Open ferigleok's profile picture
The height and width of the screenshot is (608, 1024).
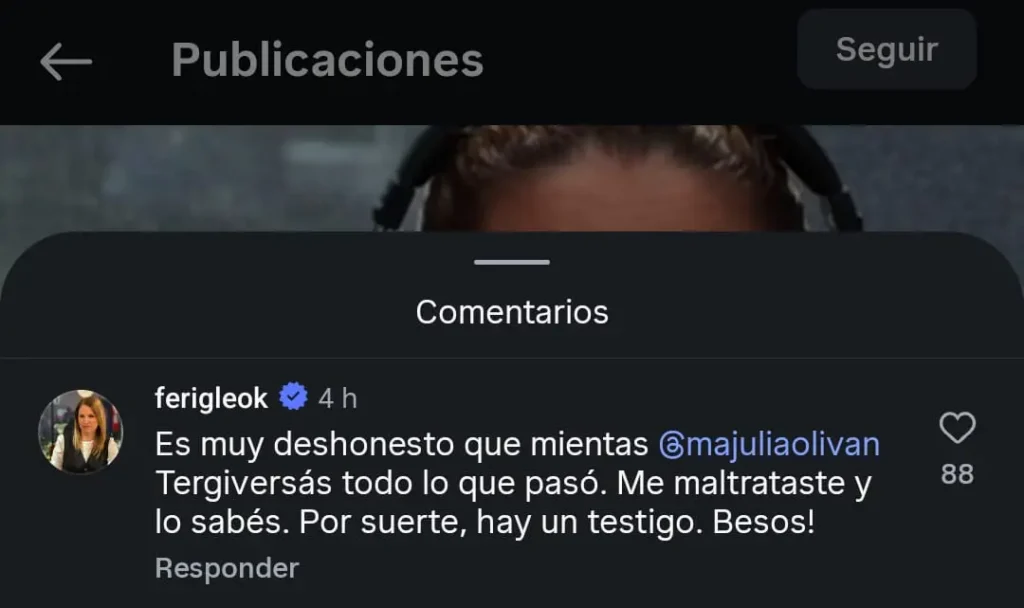80,431
